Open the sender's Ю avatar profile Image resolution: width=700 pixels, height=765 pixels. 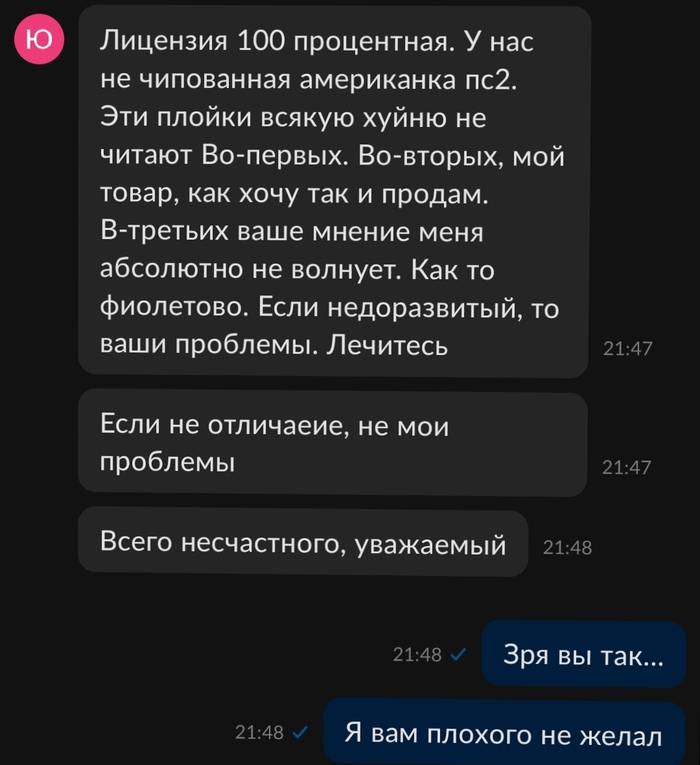pyautogui.click(x=39, y=41)
